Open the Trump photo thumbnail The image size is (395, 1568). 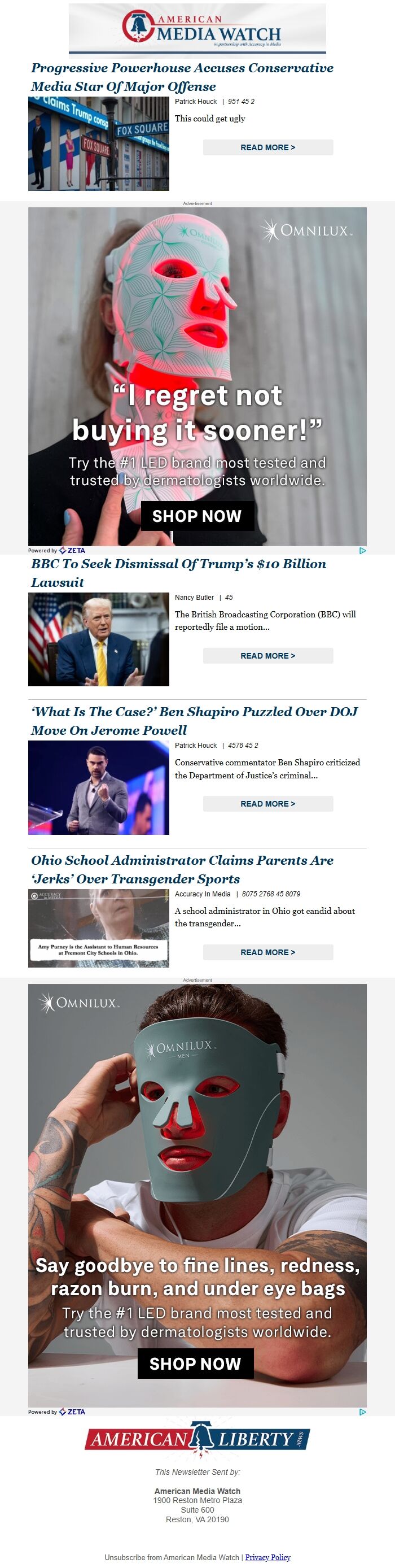pos(98,639)
